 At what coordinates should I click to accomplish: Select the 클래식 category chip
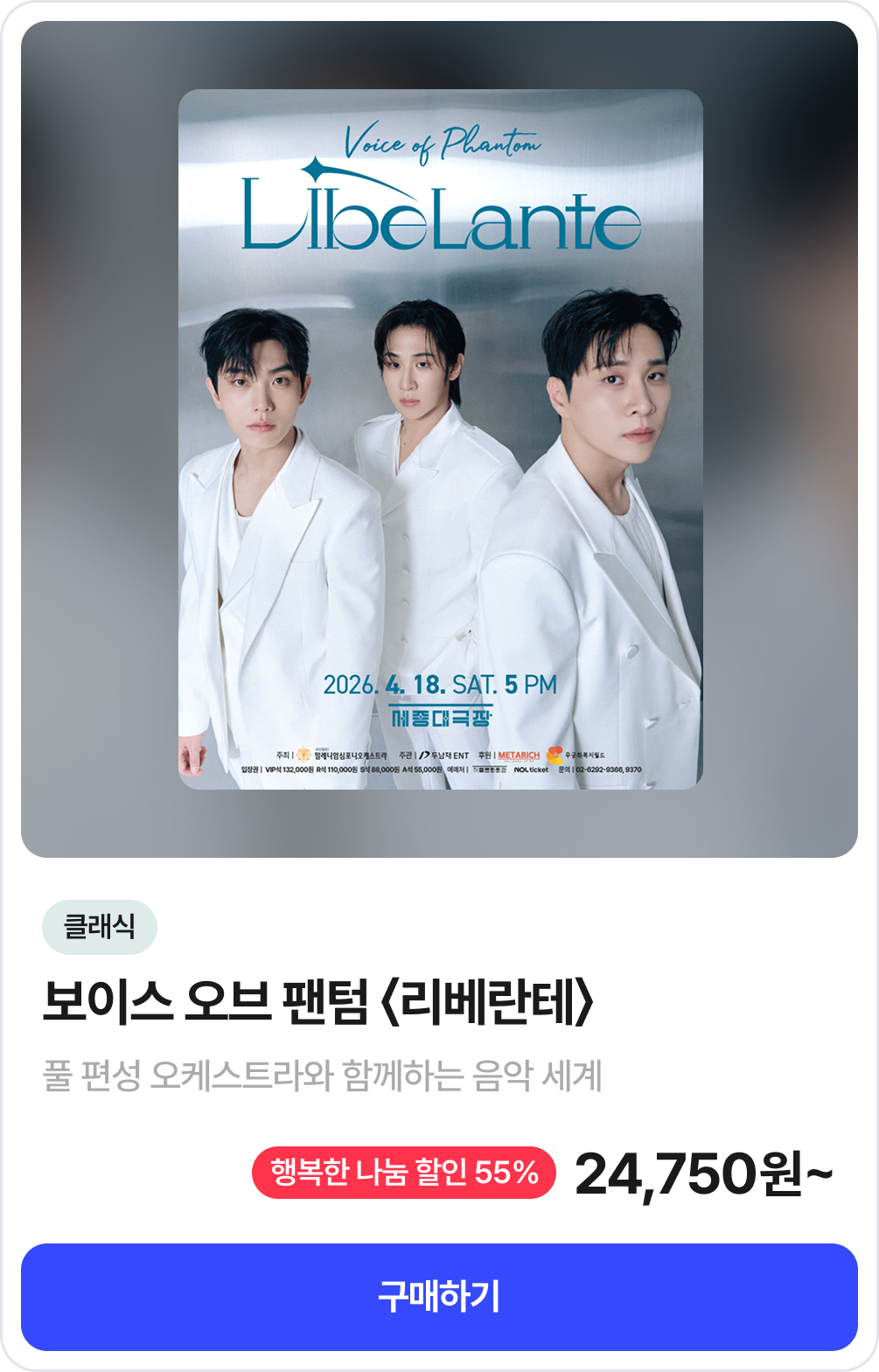[100, 927]
